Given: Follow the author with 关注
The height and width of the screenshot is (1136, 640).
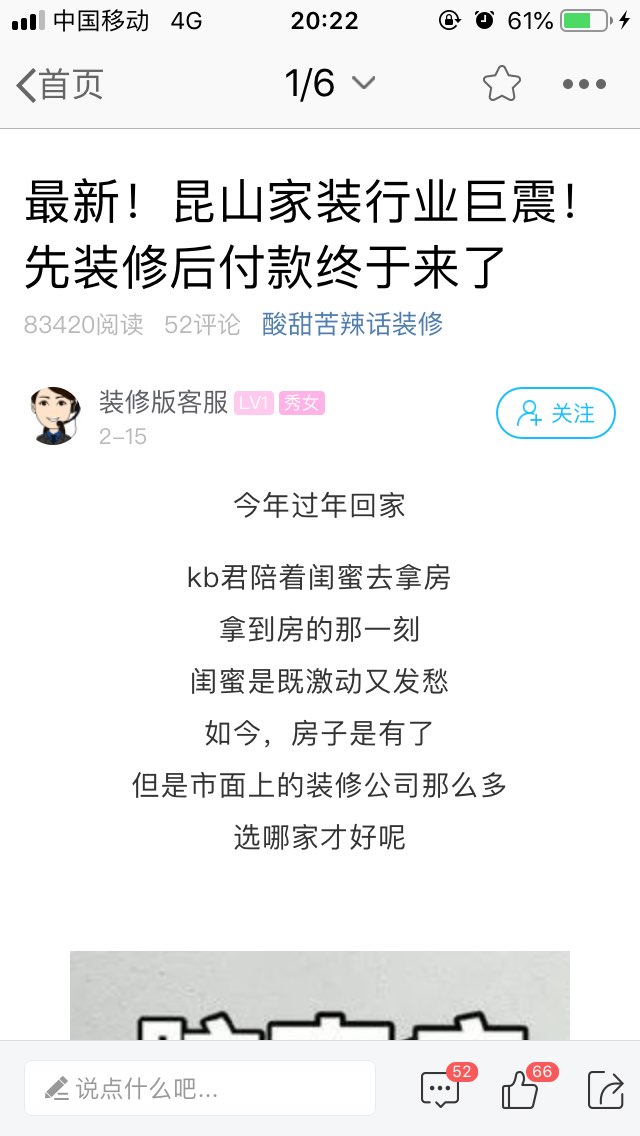Looking at the screenshot, I should tap(555, 413).
